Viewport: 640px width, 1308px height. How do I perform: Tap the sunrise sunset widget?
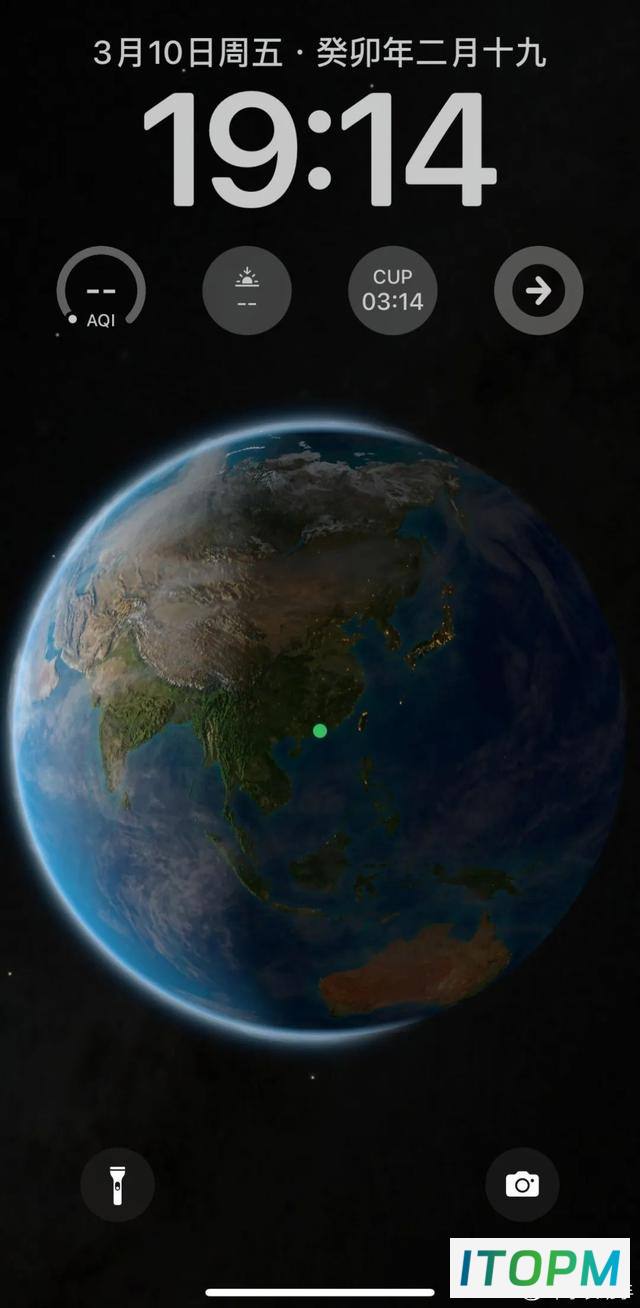click(x=247, y=291)
